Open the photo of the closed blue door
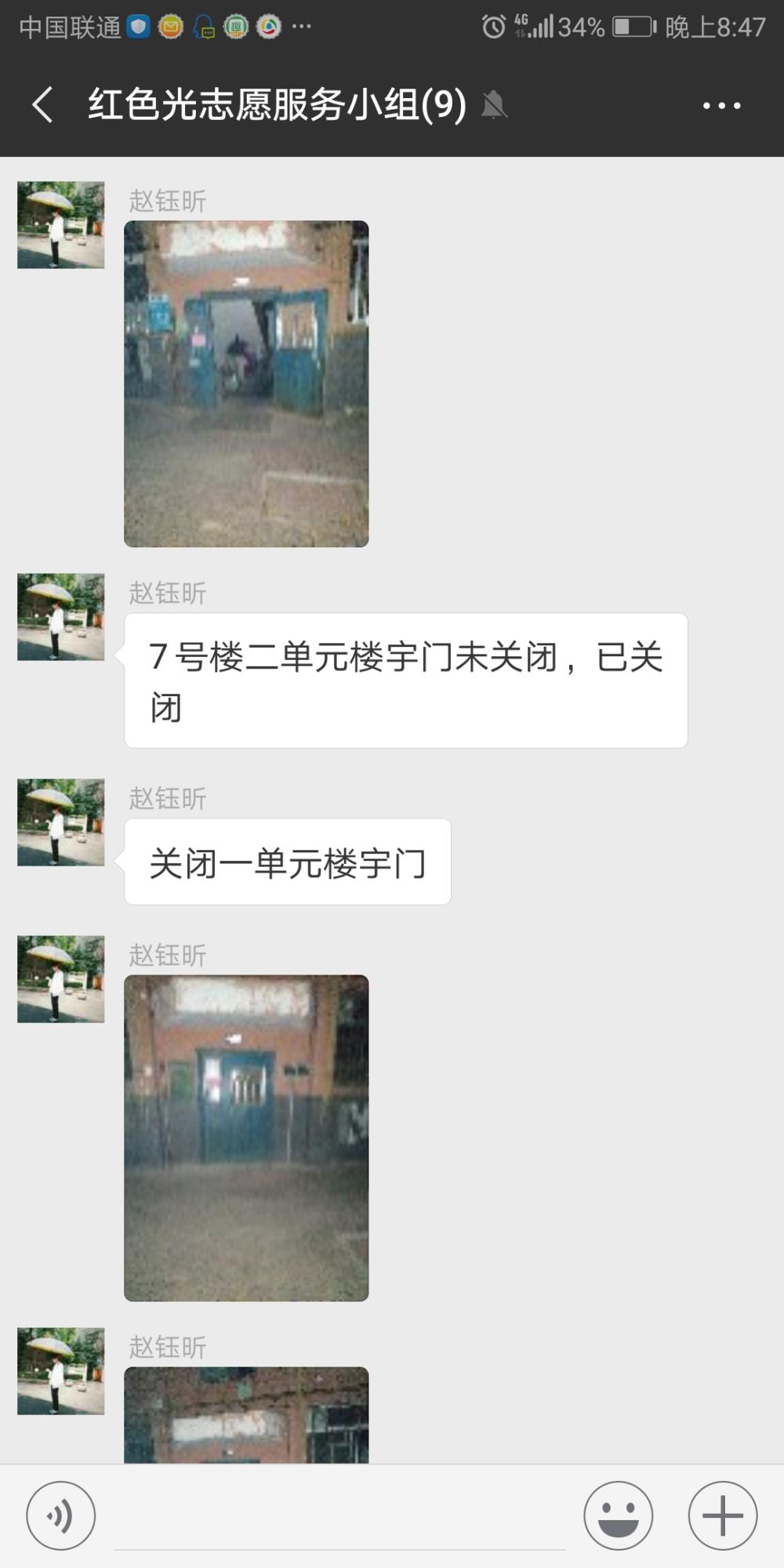 coord(246,1138)
